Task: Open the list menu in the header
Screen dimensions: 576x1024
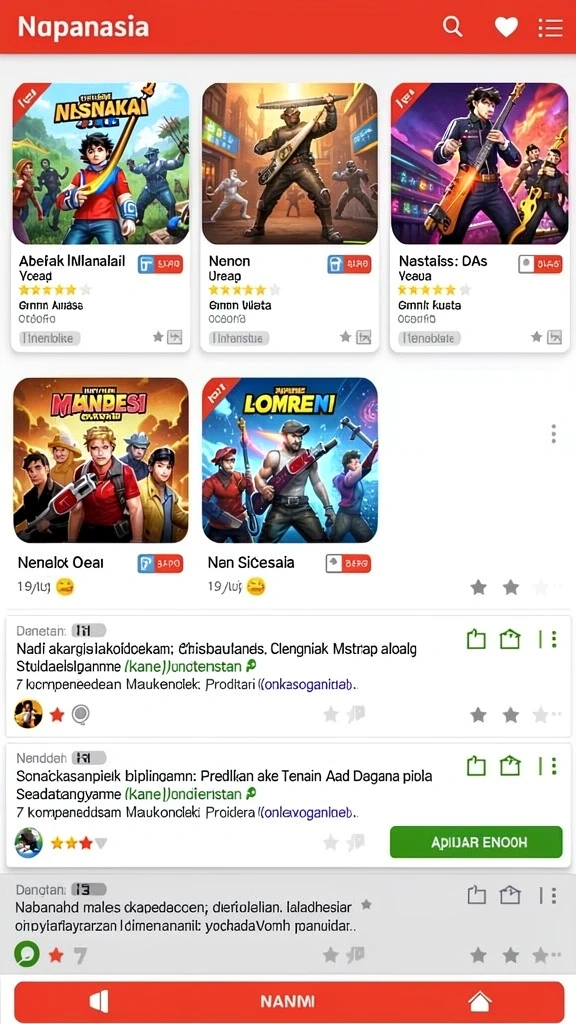Action: [551, 27]
